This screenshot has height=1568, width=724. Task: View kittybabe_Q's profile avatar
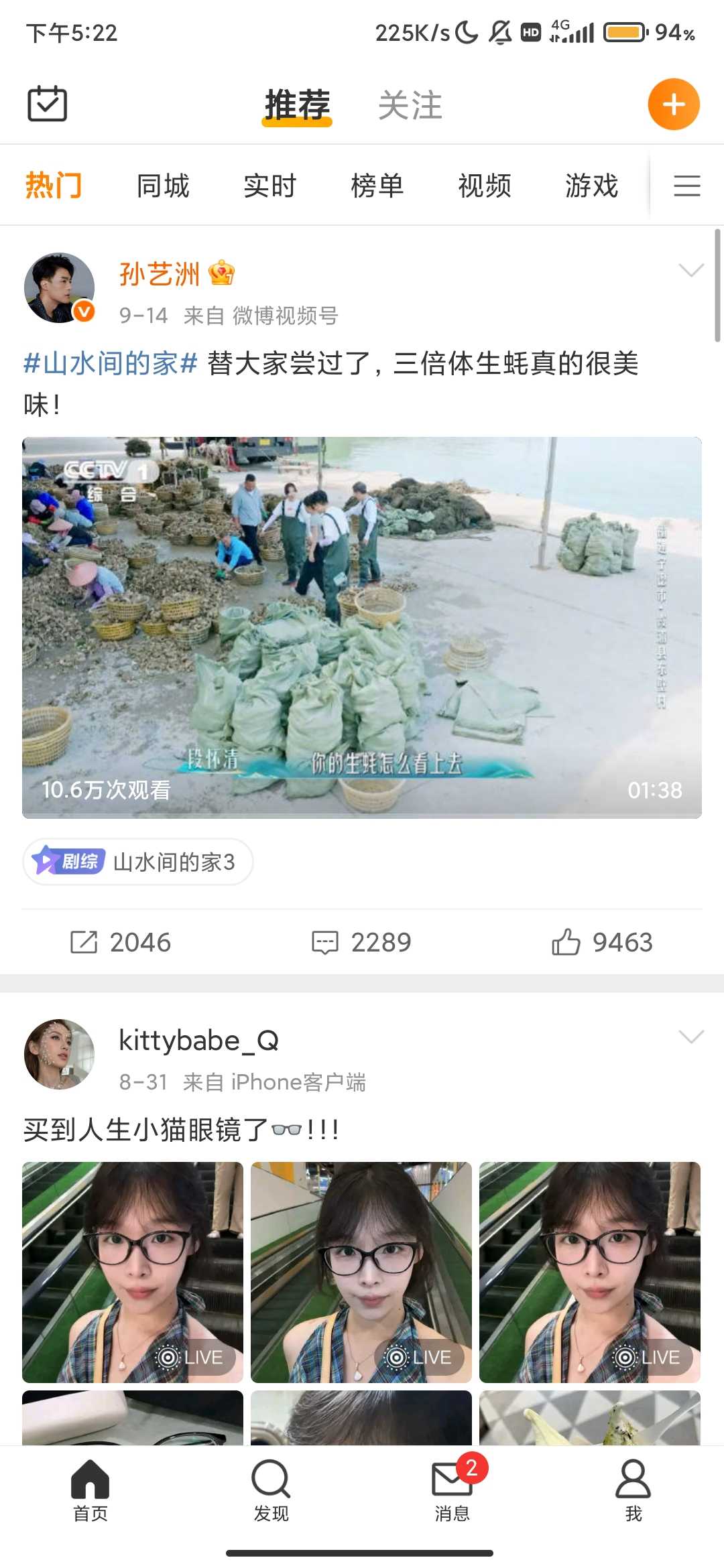(59, 1054)
